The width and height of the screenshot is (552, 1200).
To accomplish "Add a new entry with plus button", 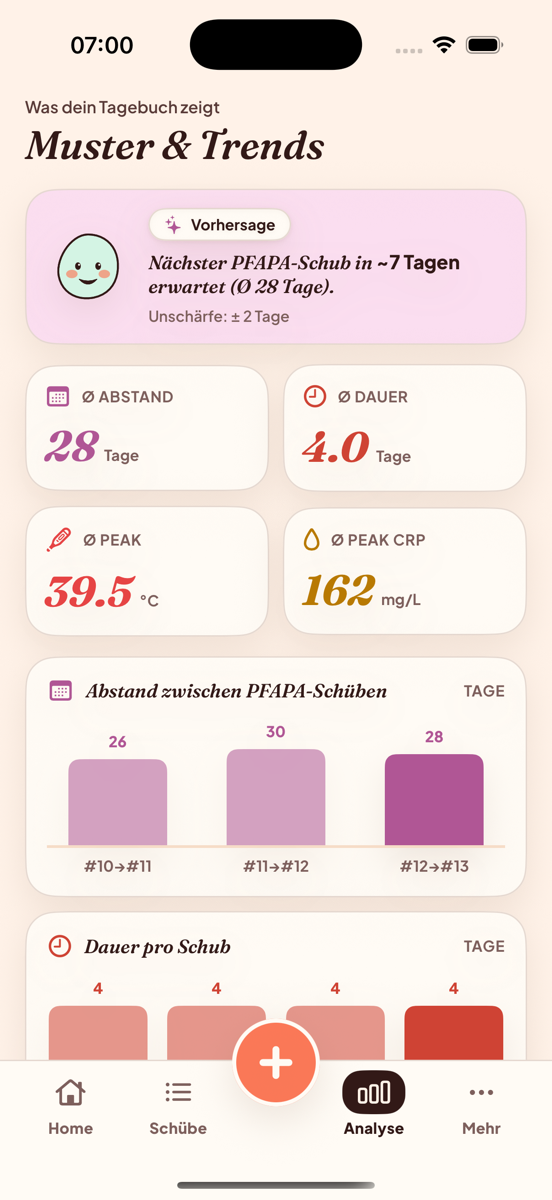I will tap(276, 1063).
